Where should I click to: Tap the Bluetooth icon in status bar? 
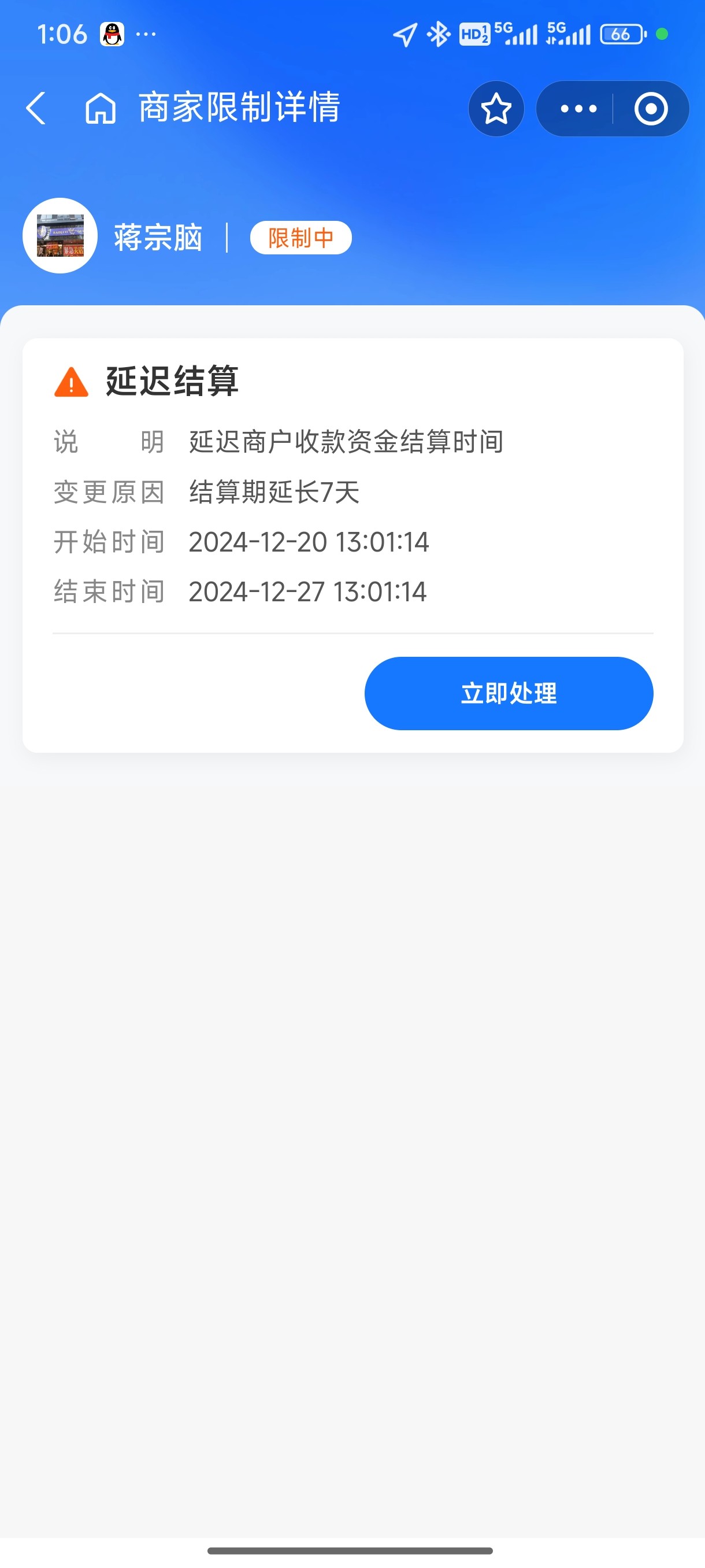click(437, 35)
